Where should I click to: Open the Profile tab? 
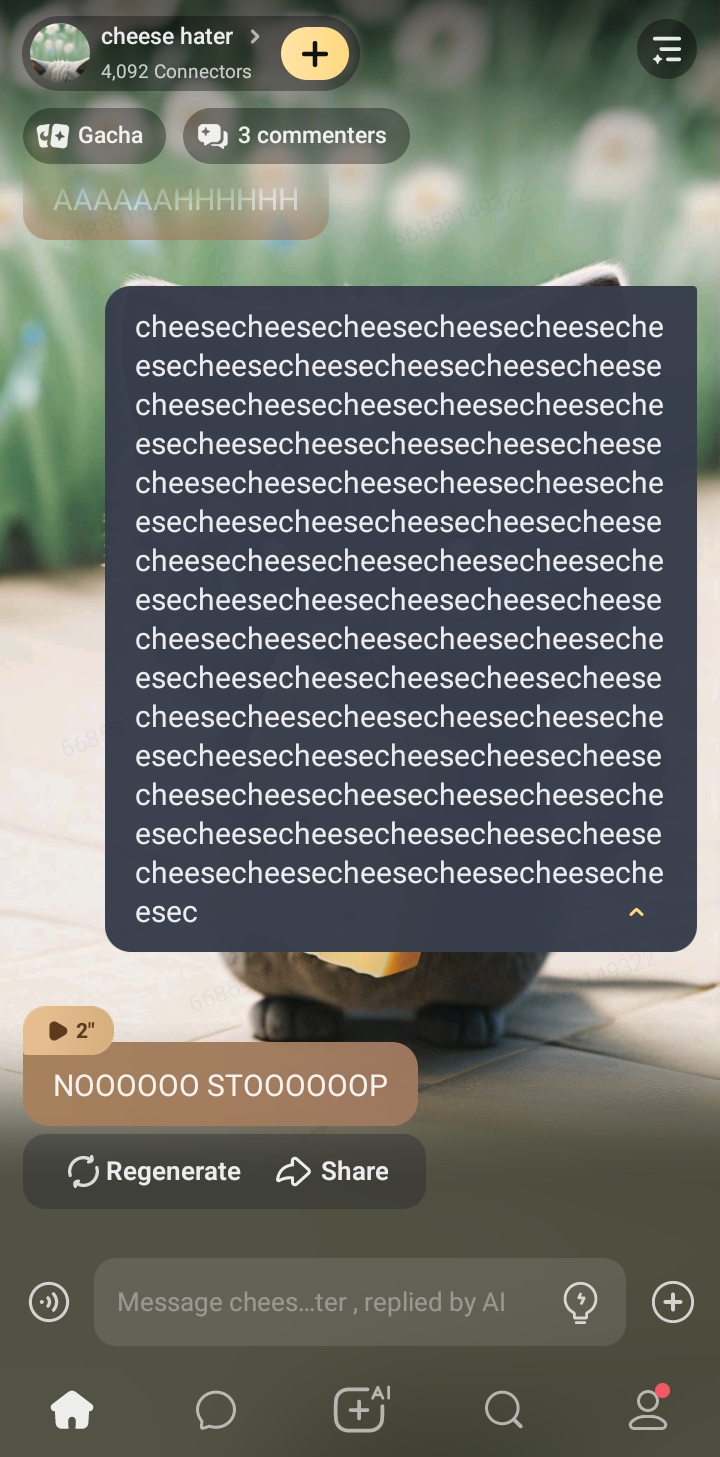pos(648,1410)
